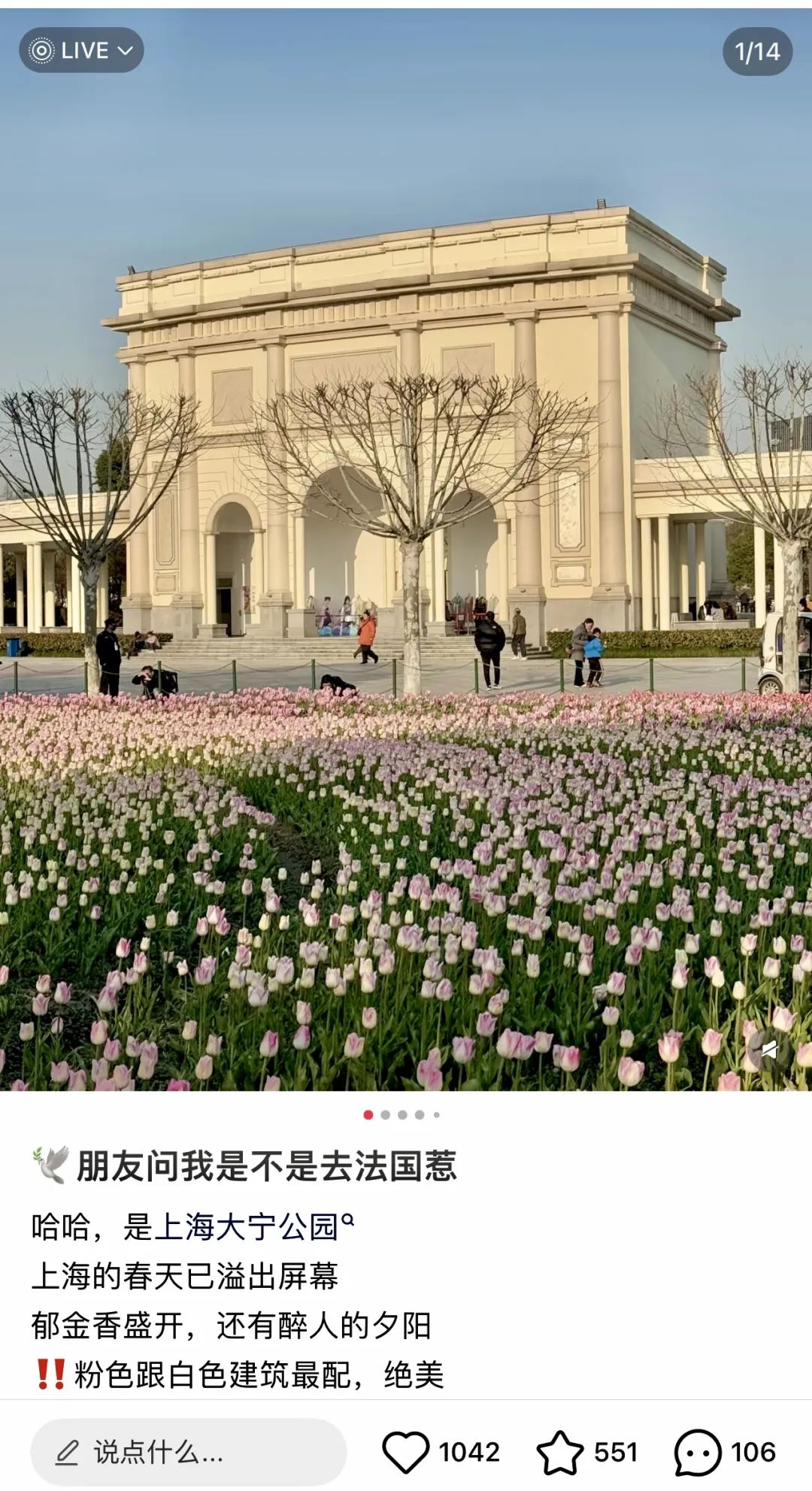The height and width of the screenshot is (1491, 812).
Task: Tap the 说点什么 comment field
Action: tap(188, 1452)
